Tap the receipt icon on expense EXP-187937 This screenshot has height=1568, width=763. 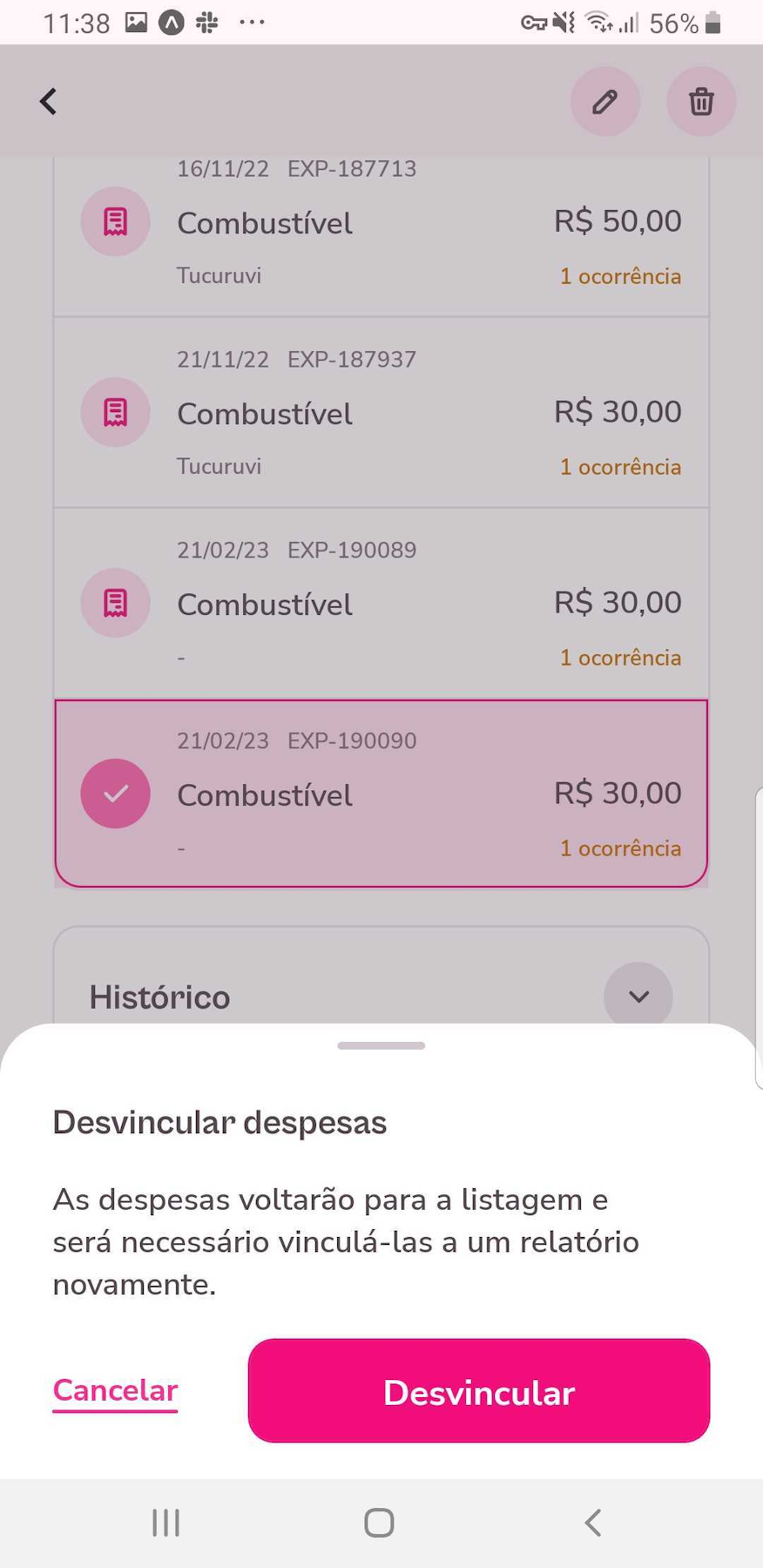(x=115, y=412)
